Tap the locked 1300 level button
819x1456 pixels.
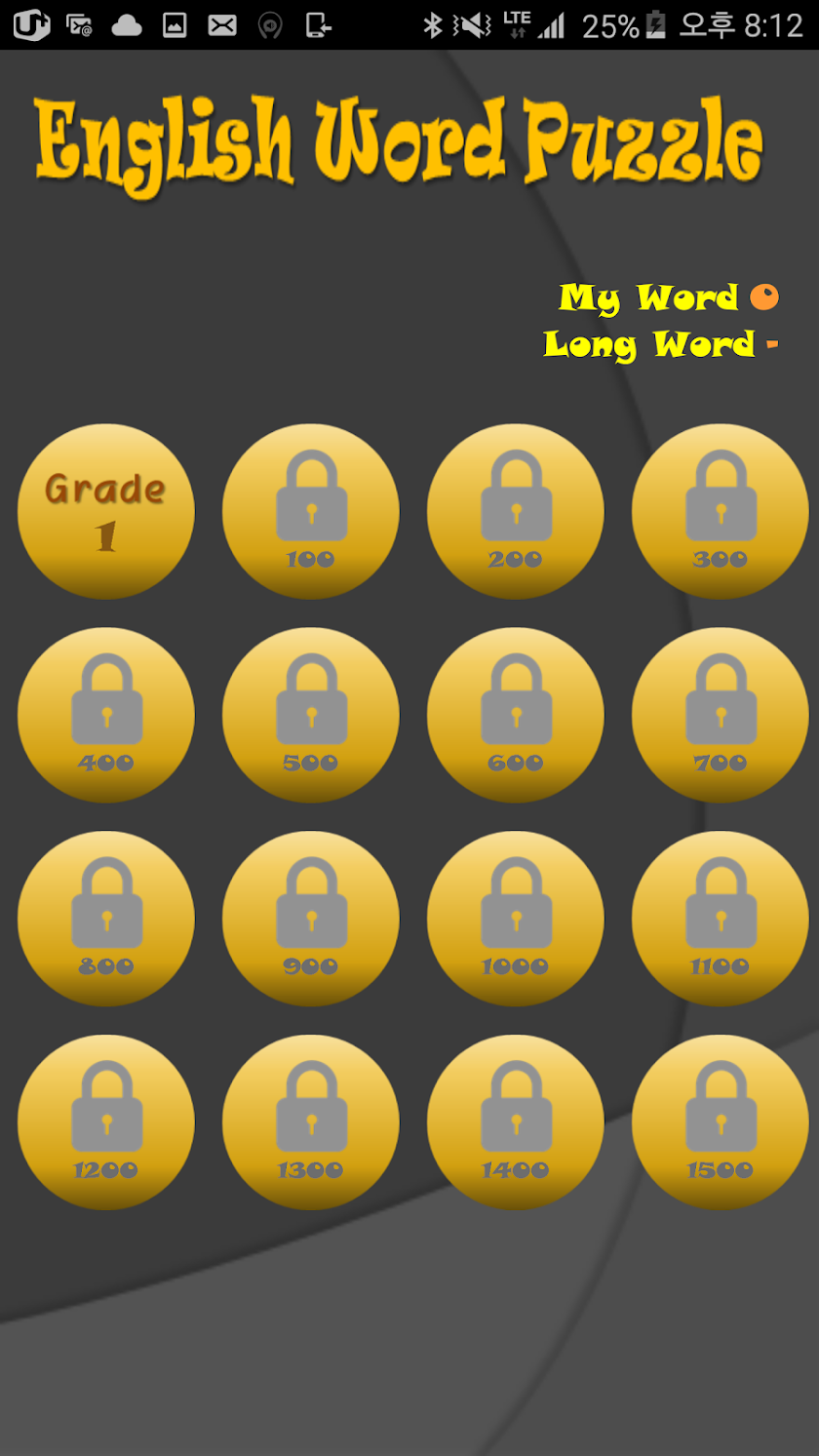[x=311, y=1122]
